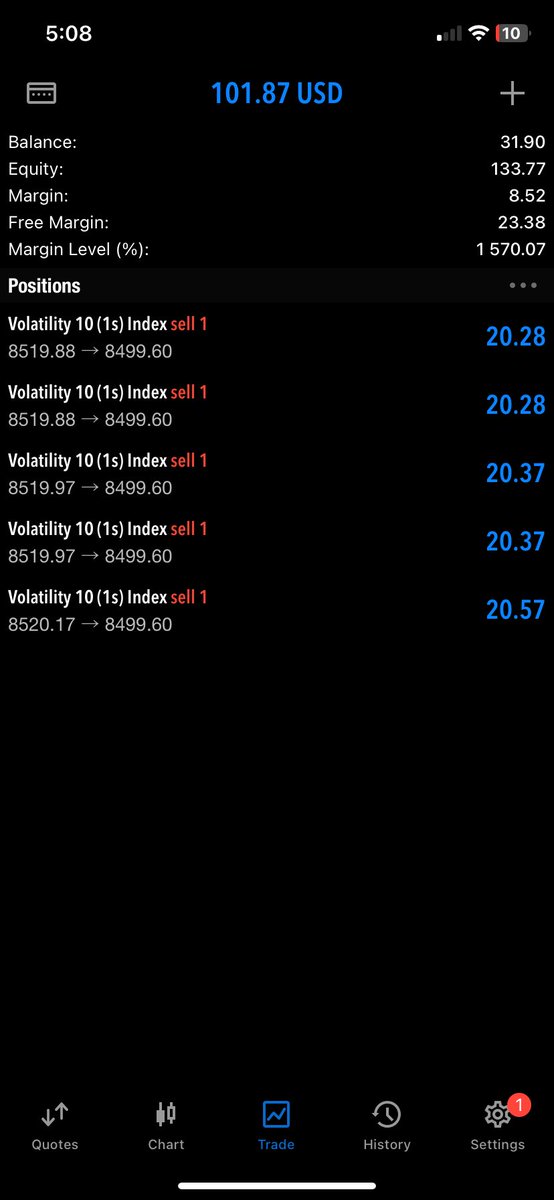Add a new order with the plus icon
The height and width of the screenshot is (1200, 554).
[x=512, y=94]
